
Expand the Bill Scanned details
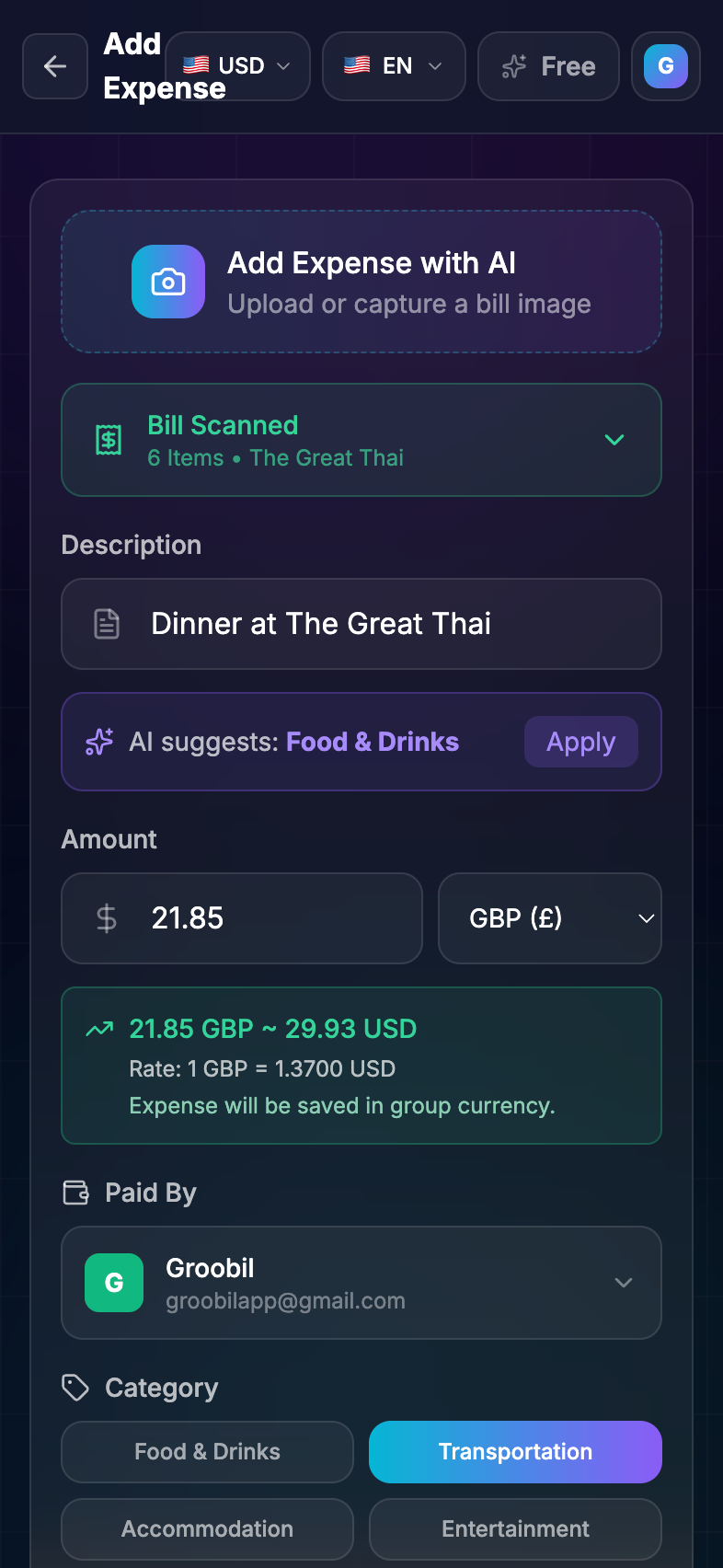pos(361,440)
